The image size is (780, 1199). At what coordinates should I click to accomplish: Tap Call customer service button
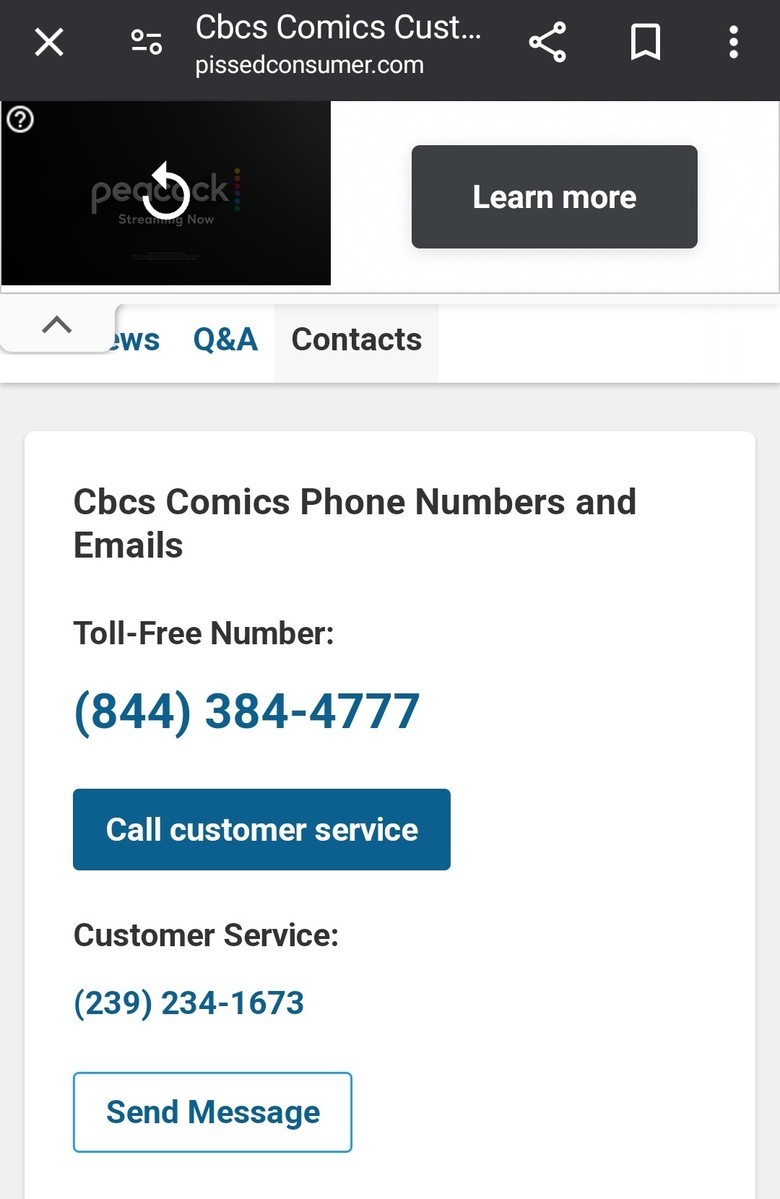point(262,829)
